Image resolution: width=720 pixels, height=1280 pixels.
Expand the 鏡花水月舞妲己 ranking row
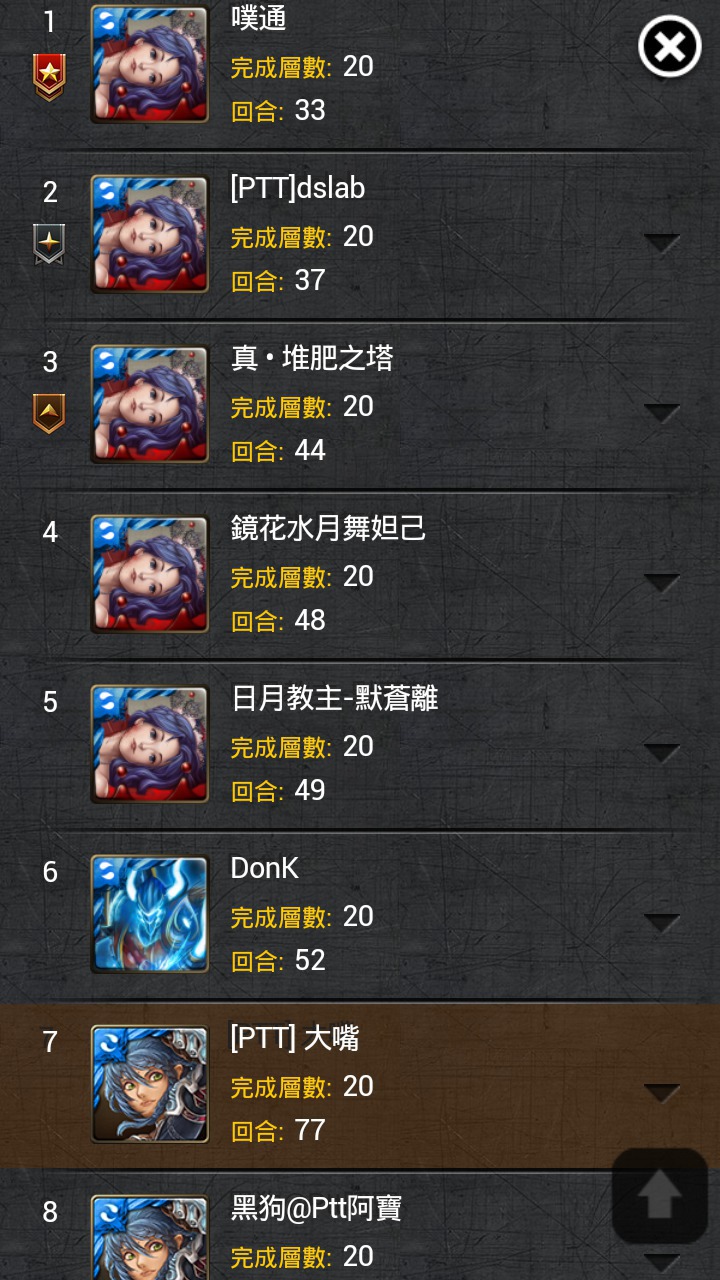click(x=662, y=582)
